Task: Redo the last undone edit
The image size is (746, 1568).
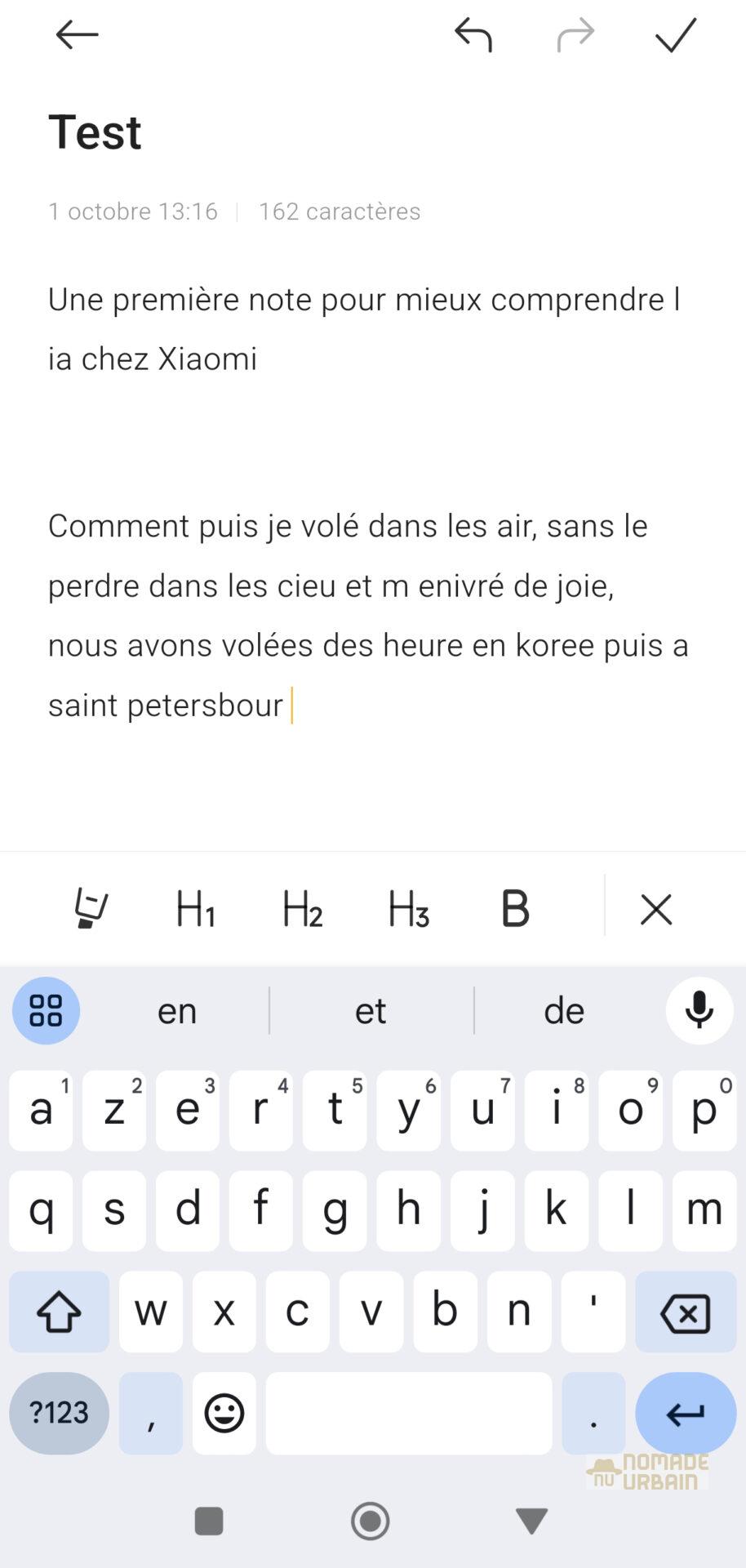Action: [x=575, y=35]
